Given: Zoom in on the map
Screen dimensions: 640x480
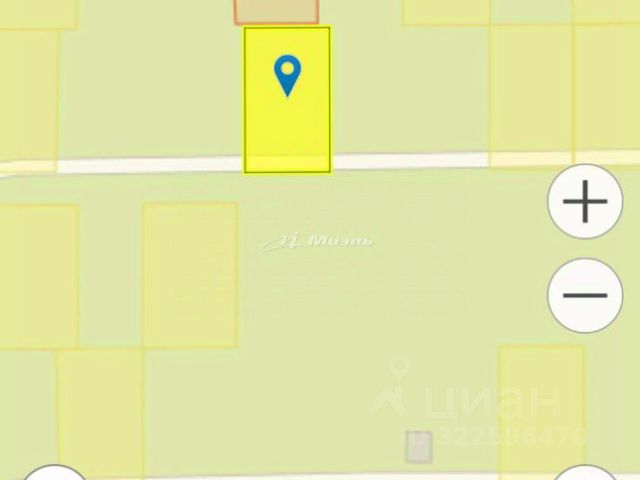Looking at the screenshot, I should click(x=585, y=203).
